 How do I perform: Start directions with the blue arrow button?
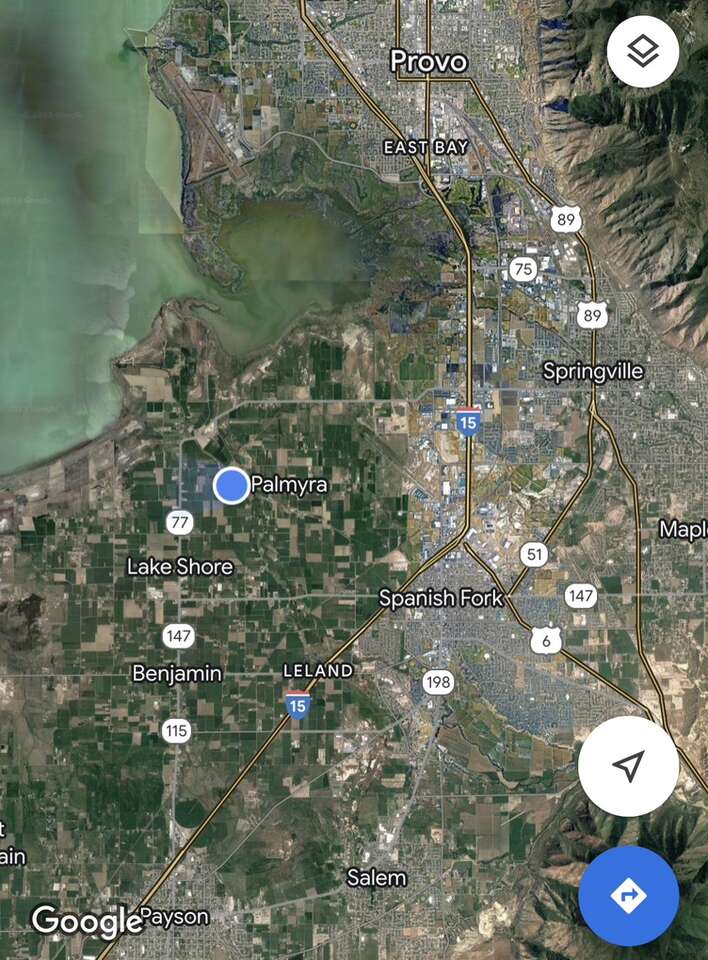tap(628, 896)
